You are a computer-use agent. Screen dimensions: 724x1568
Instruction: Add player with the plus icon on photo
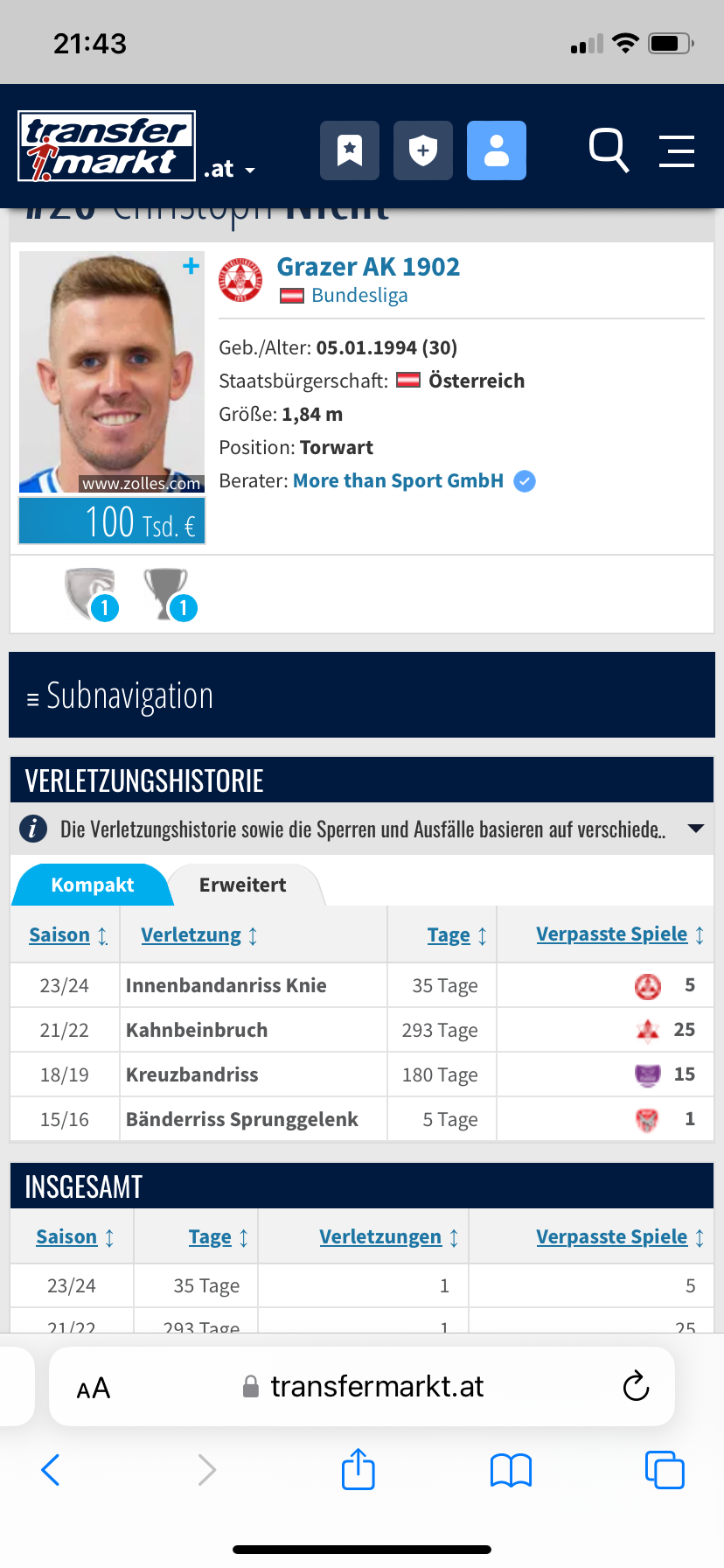[191, 266]
